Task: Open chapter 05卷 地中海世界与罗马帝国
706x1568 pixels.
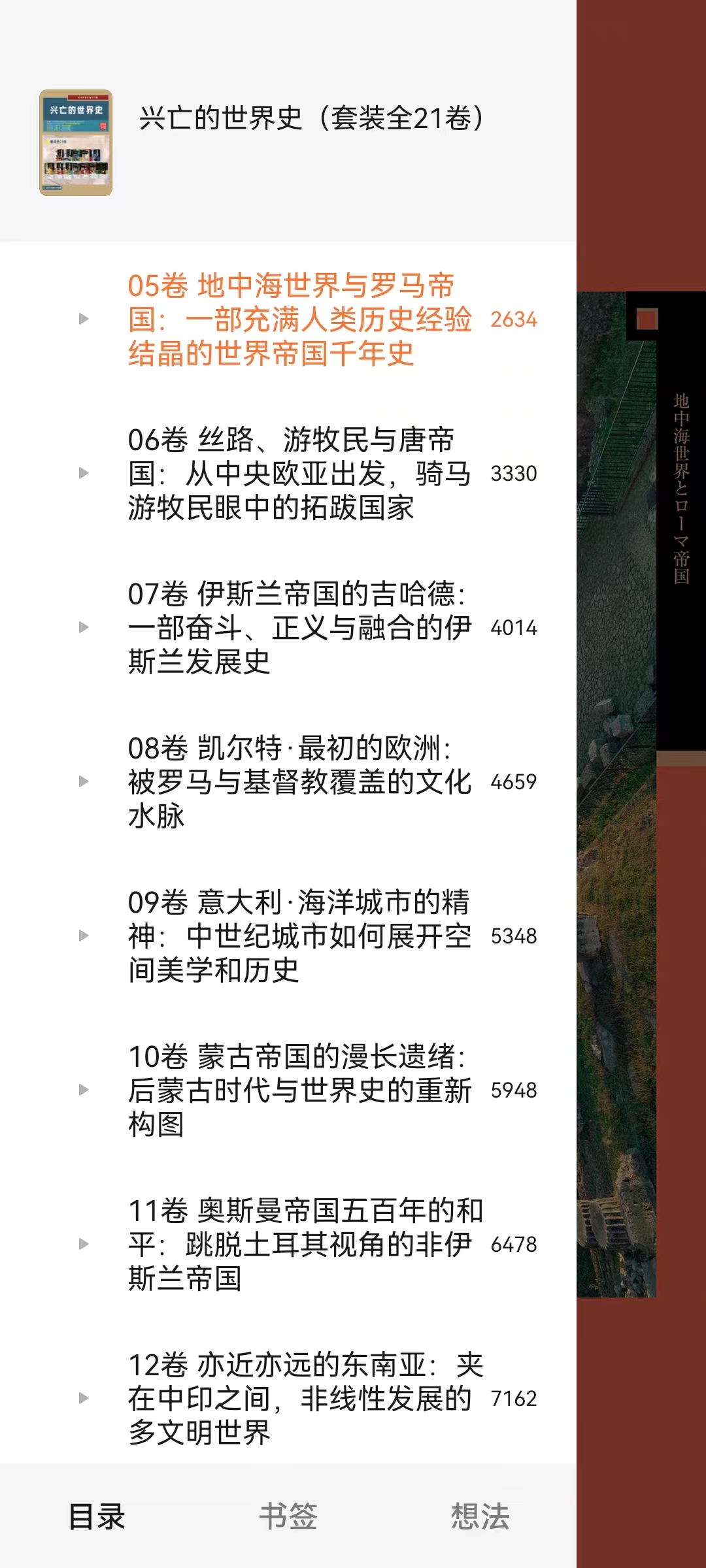Action: [x=299, y=319]
